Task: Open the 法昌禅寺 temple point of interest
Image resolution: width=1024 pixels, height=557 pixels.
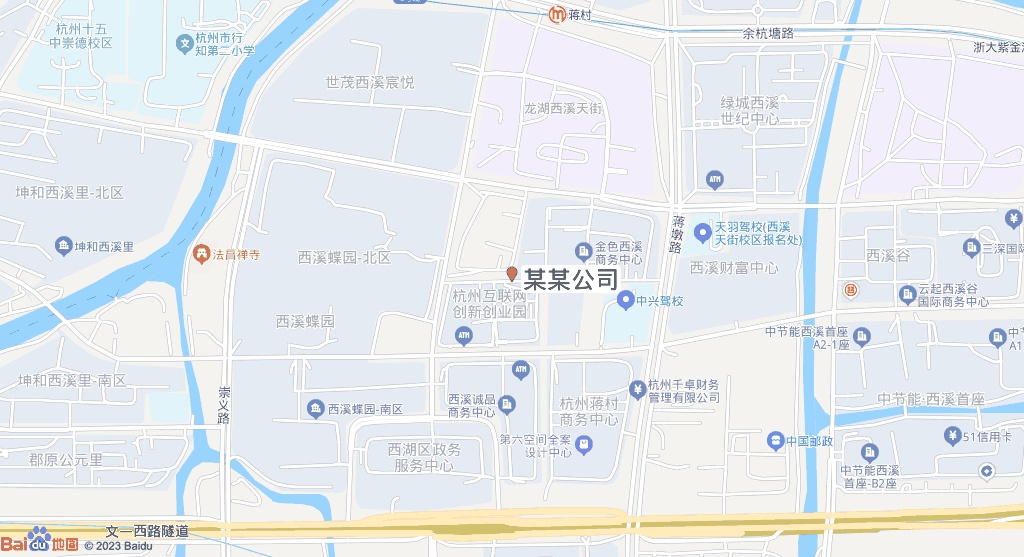Action: (x=201, y=254)
